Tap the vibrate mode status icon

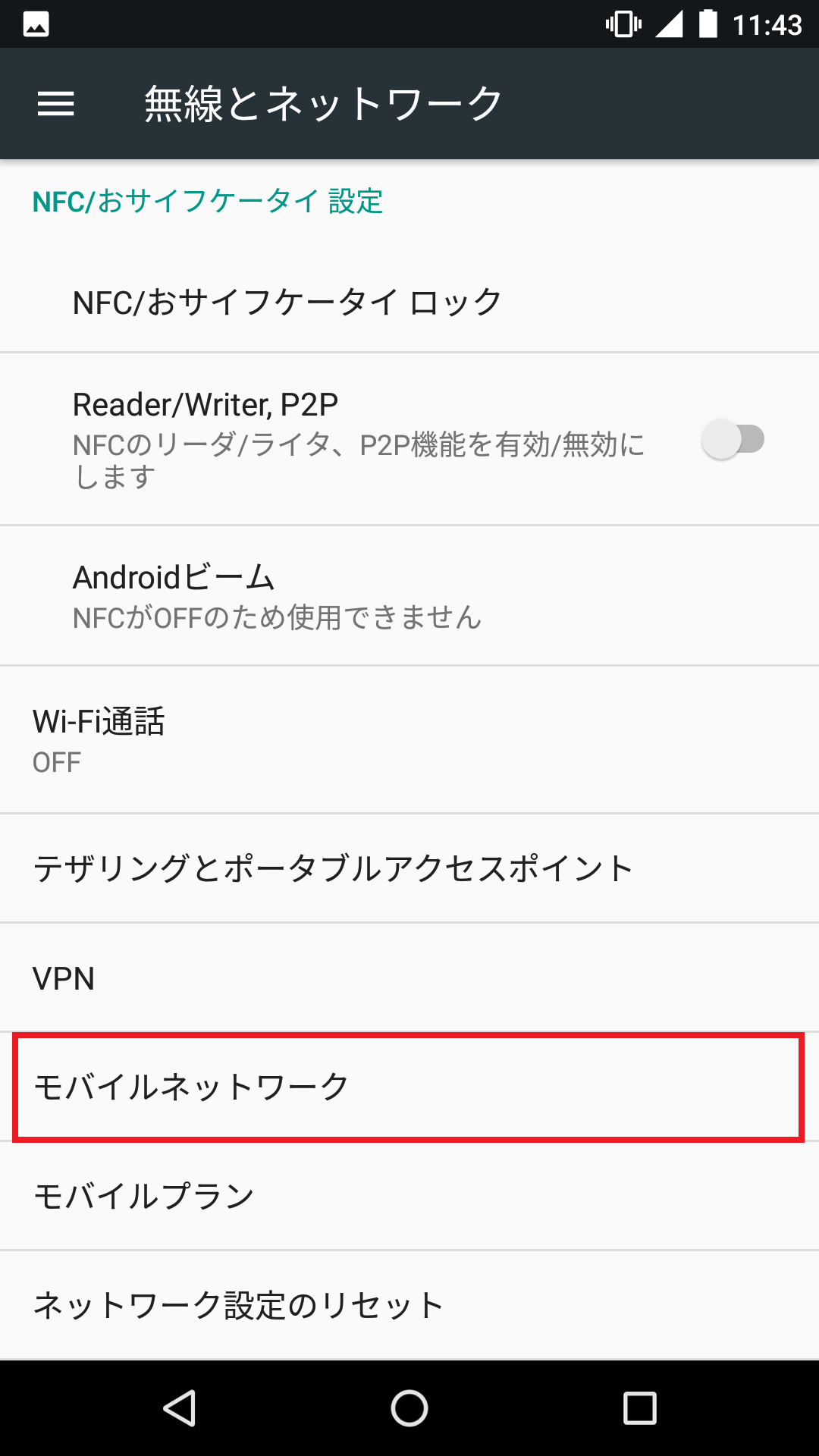[622, 24]
